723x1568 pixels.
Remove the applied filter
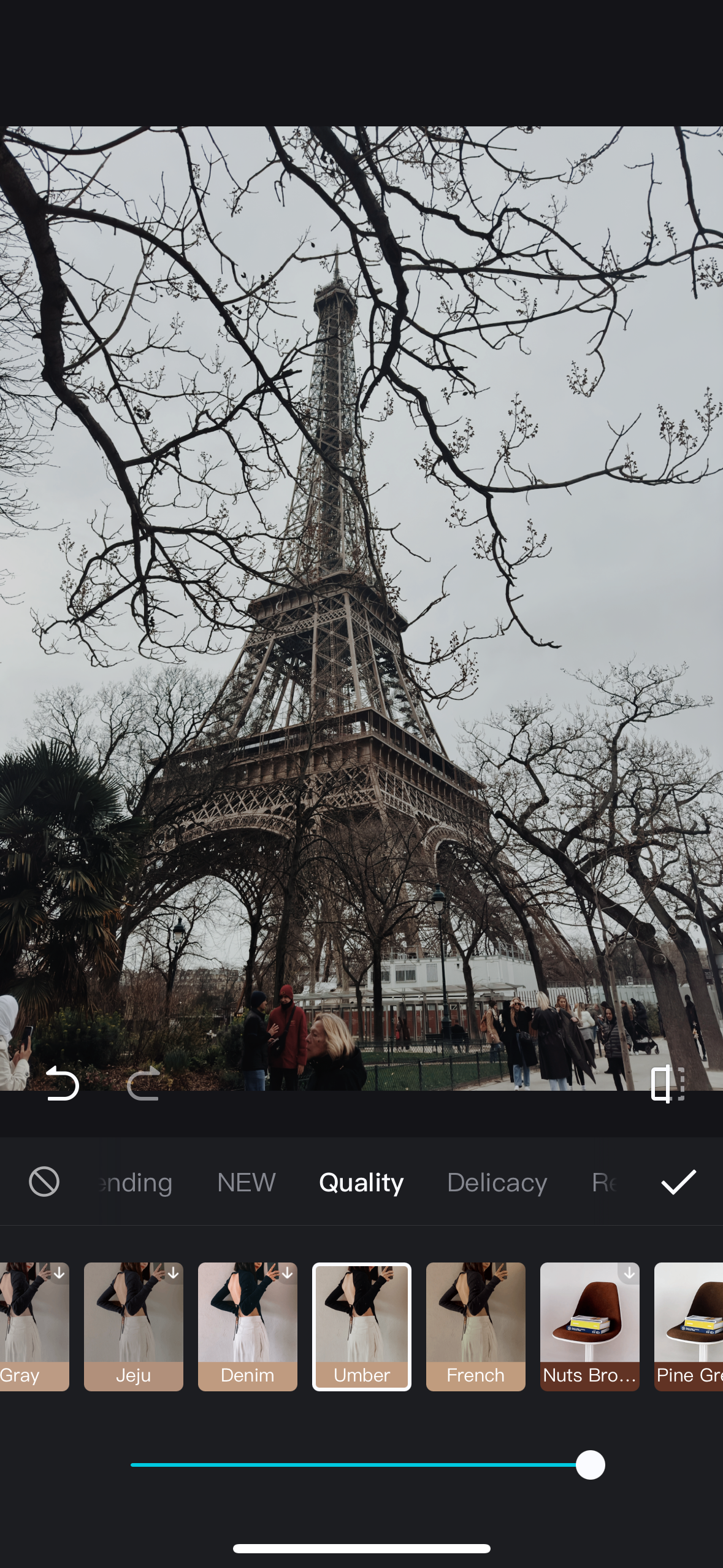(44, 1182)
